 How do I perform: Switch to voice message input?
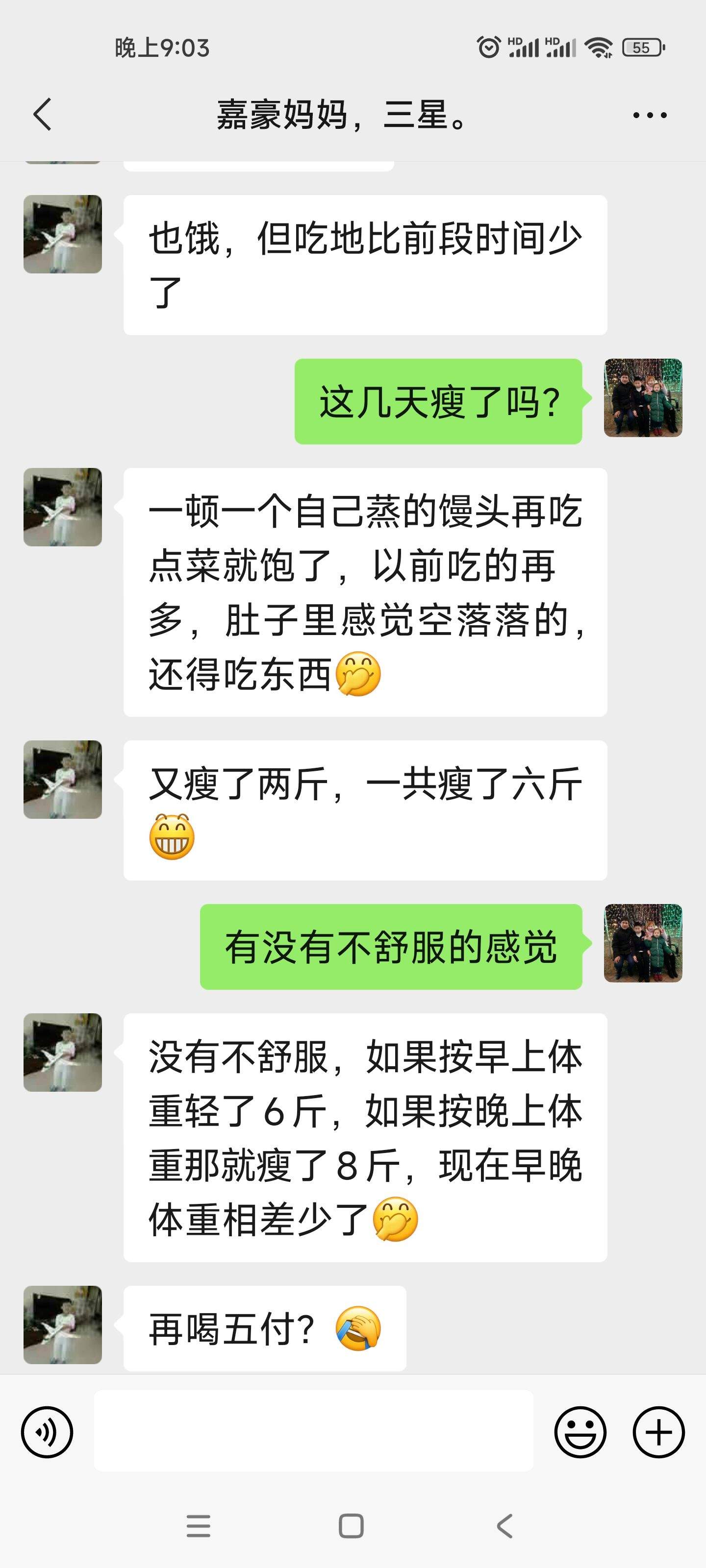point(47,1432)
